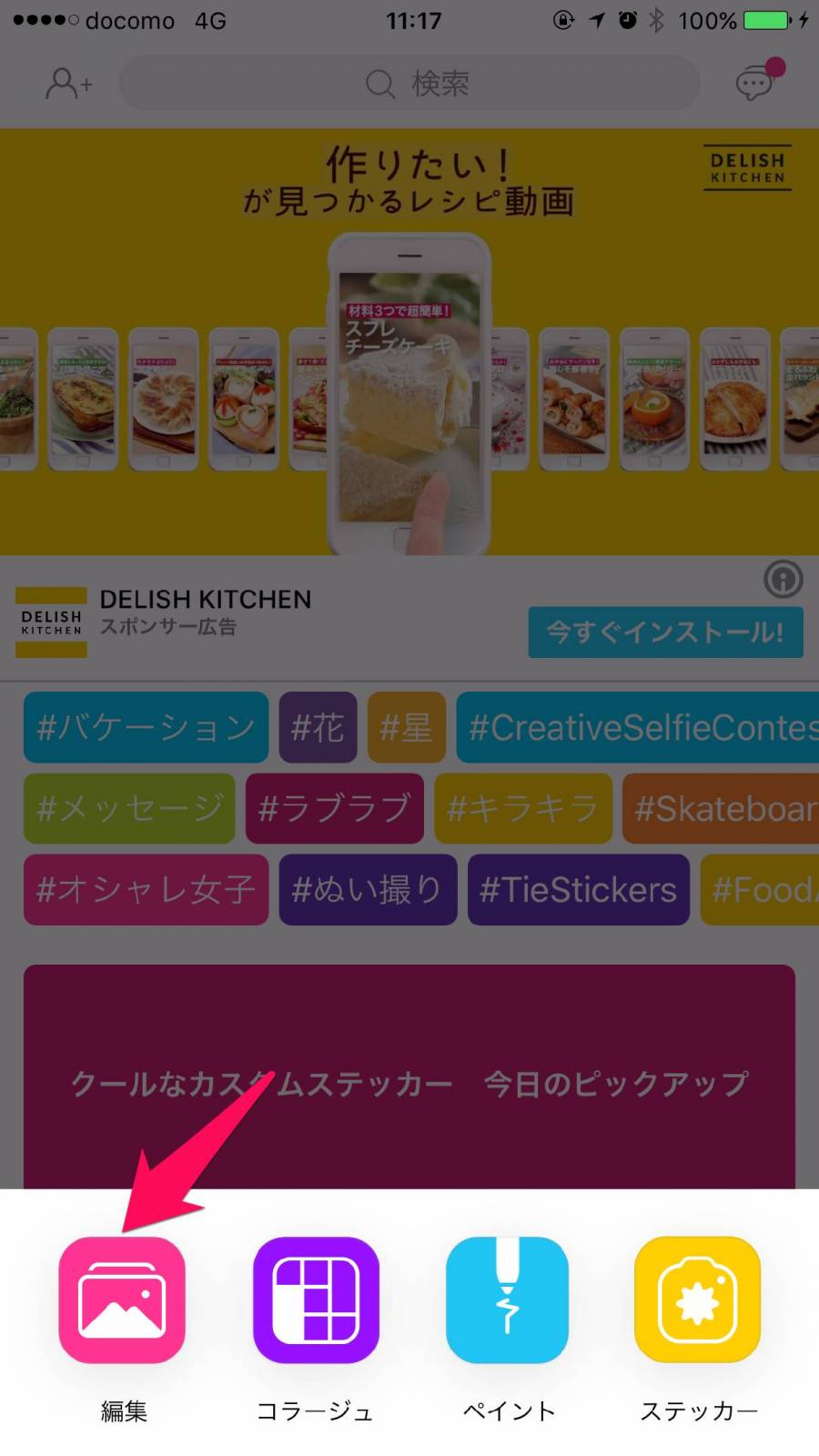
Task: Start the ペイント drawing tool
Action: click(x=508, y=1299)
